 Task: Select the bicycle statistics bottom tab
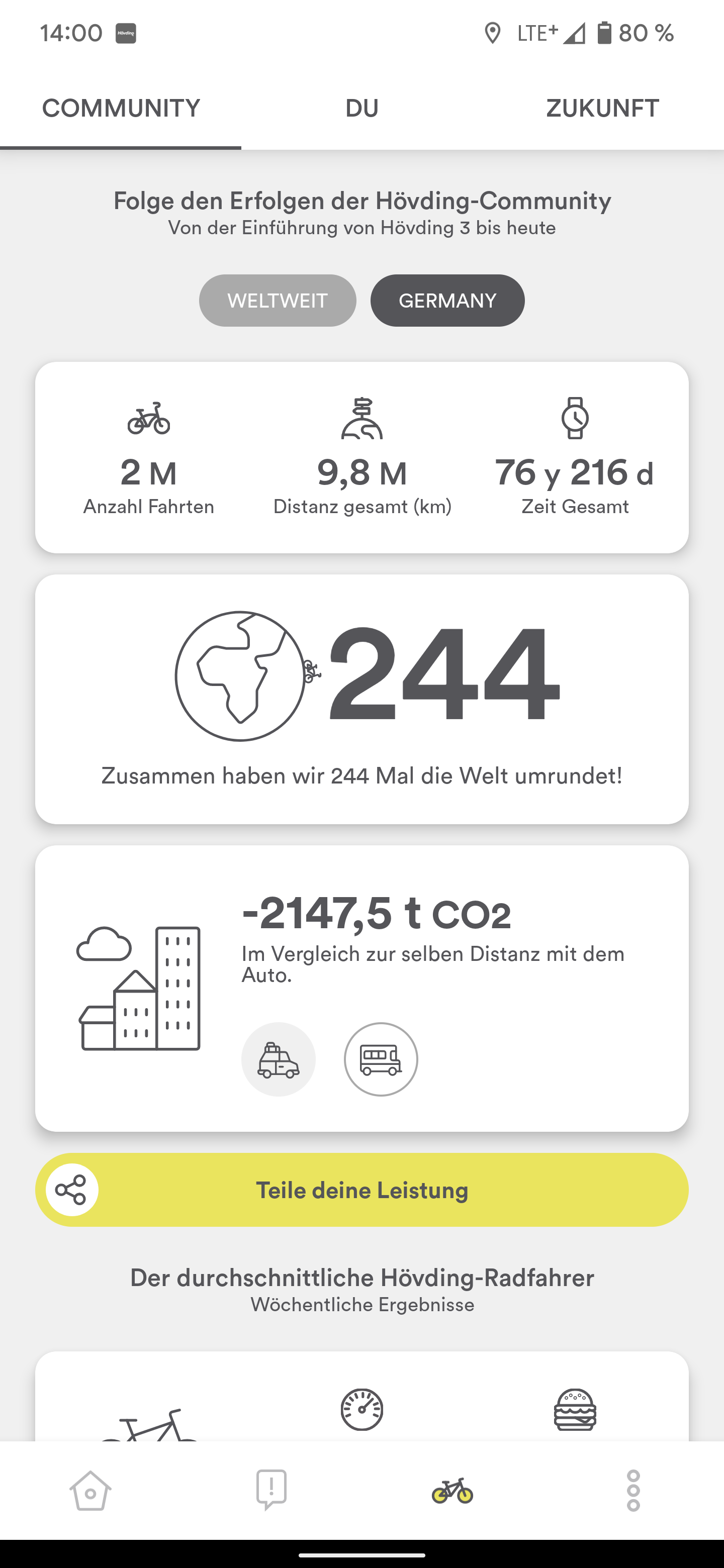452,1490
